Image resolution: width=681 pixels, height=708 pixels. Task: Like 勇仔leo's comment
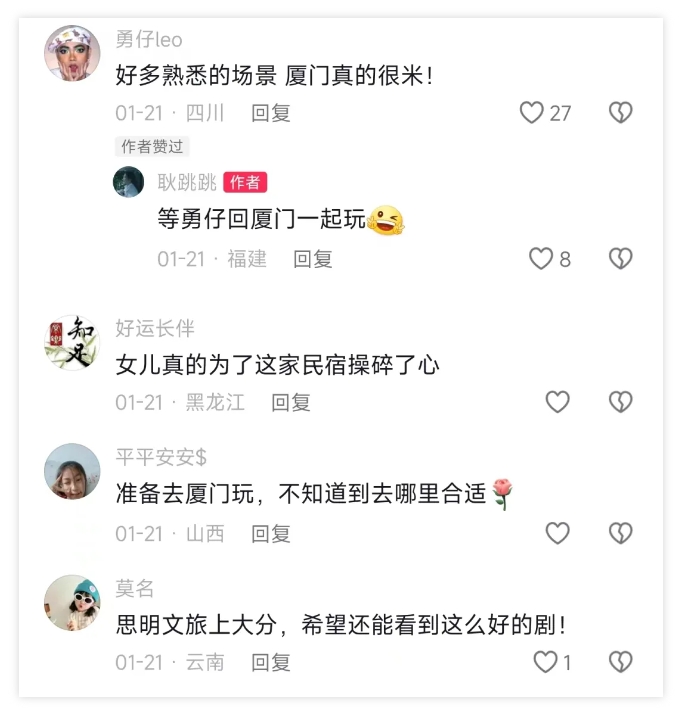(532, 113)
